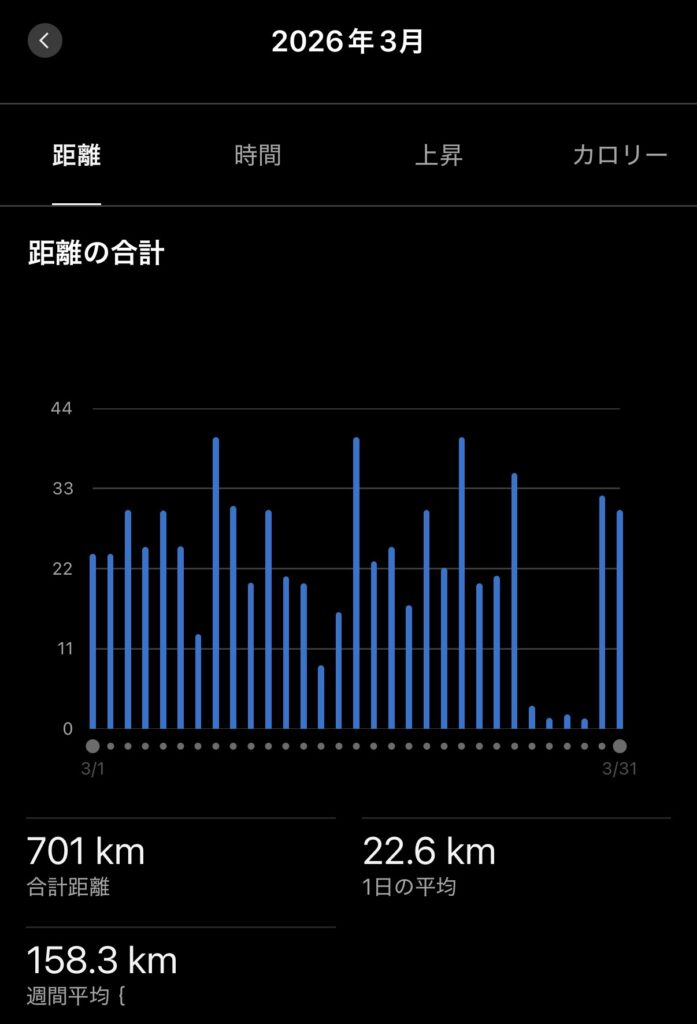Open the 上昇 tab
The image size is (697, 1024).
pyautogui.click(x=438, y=155)
